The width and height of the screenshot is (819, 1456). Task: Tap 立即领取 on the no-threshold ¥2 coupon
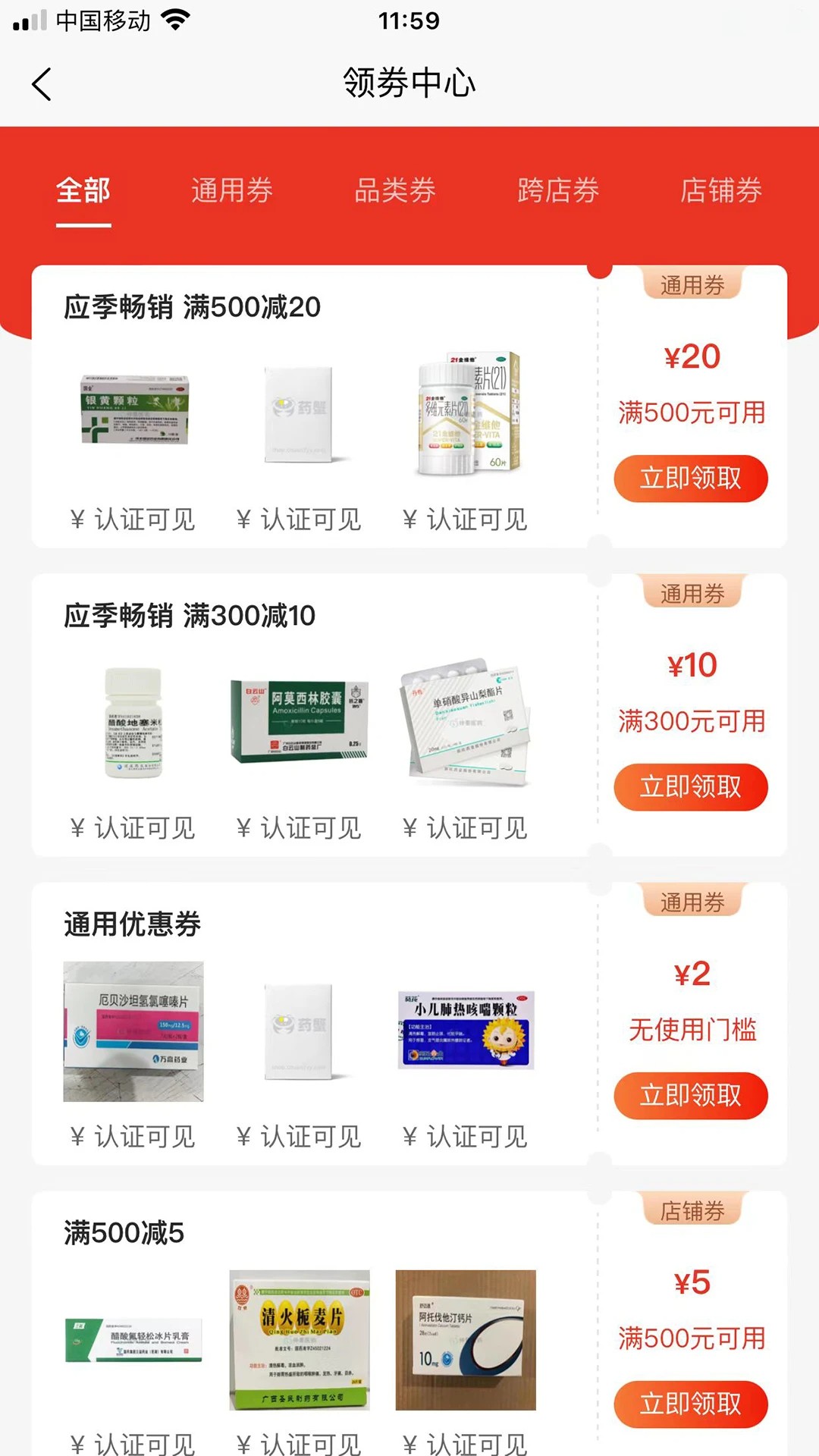691,1096
